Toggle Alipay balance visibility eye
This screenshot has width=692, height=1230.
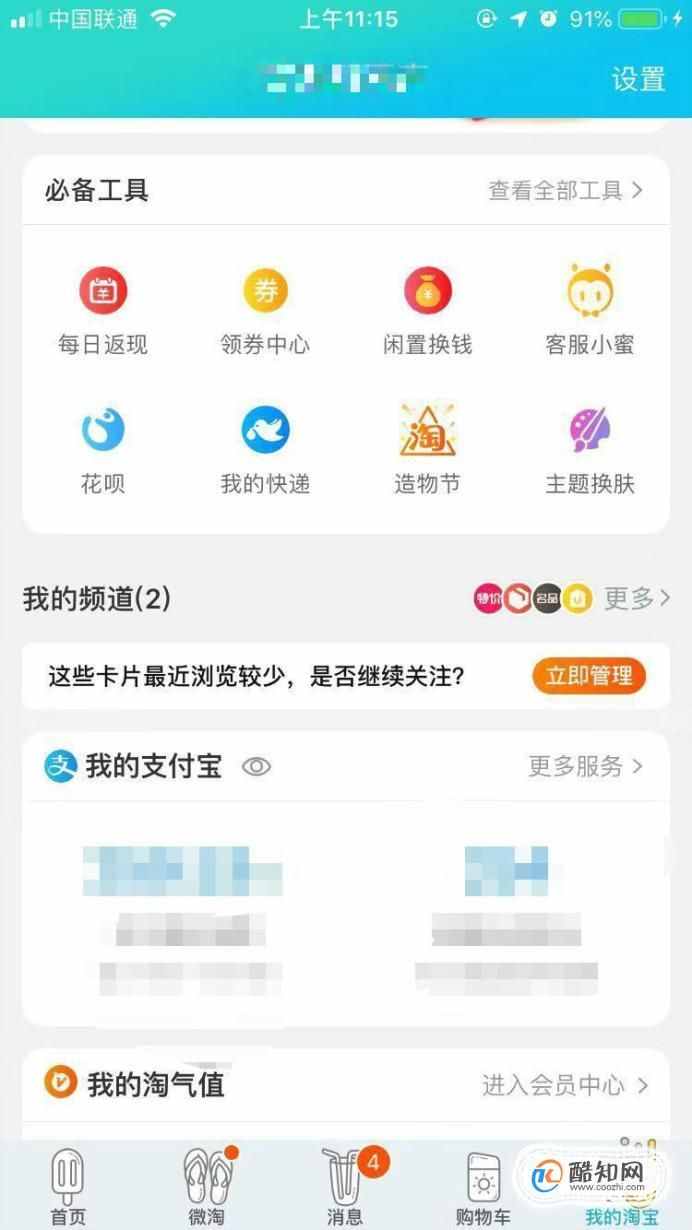coord(257,767)
